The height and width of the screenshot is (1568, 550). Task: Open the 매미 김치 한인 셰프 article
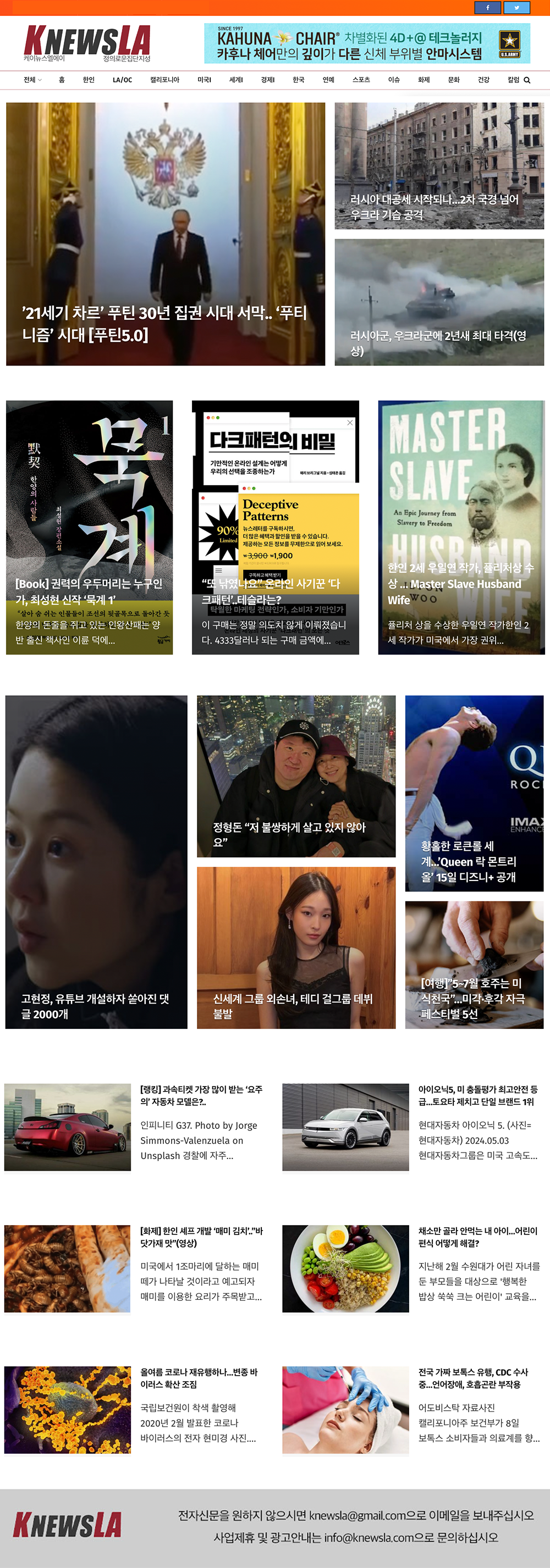pyautogui.click(x=201, y=1236)
